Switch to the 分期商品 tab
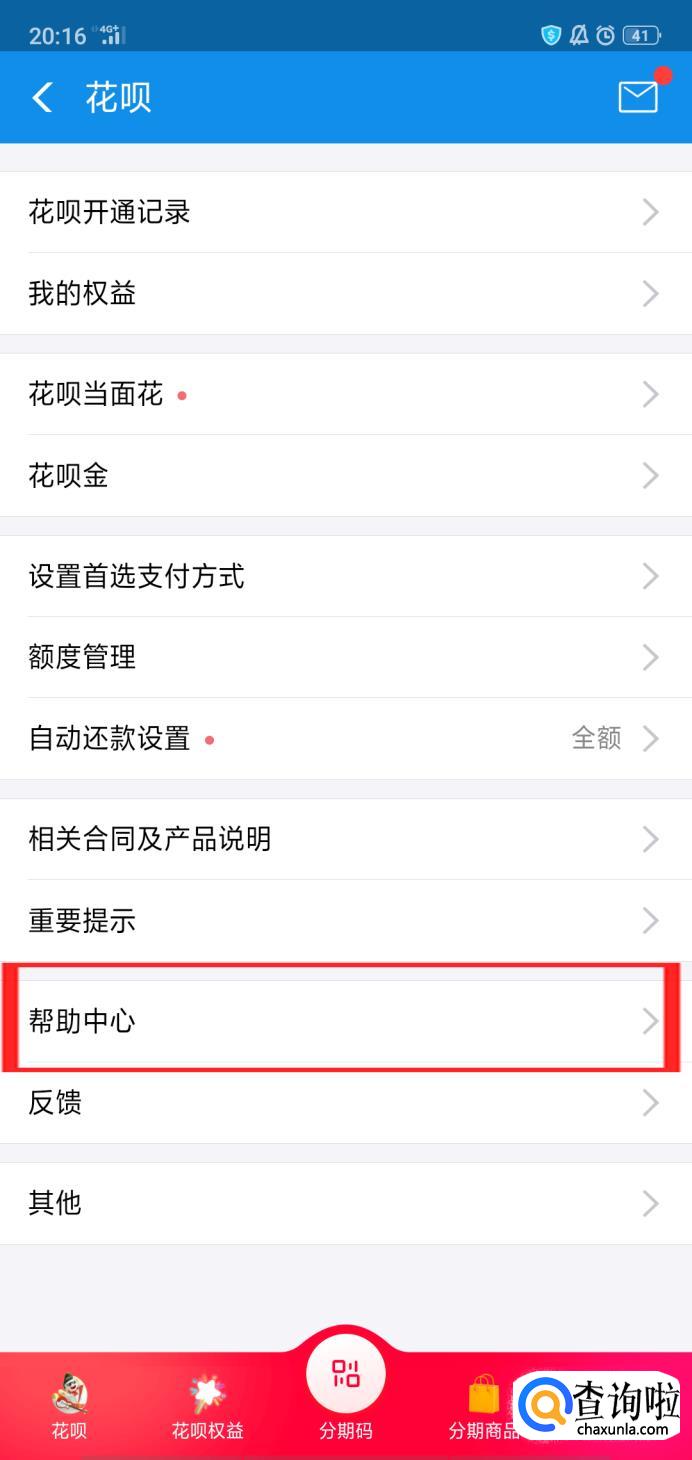The width and height of the screenshot is (692, 1460). [x=484, y=1406]
